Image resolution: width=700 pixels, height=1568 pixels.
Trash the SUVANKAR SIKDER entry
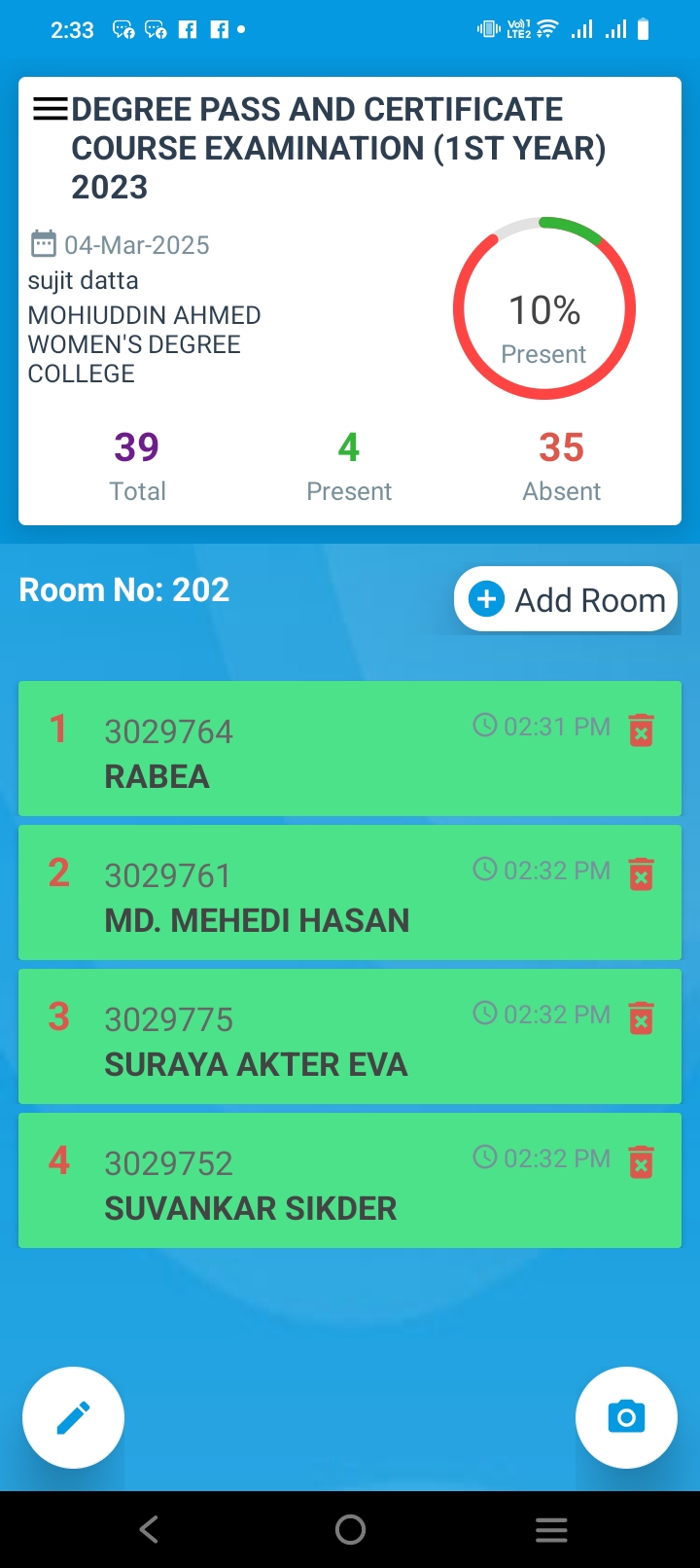(x=641, y=1161)
